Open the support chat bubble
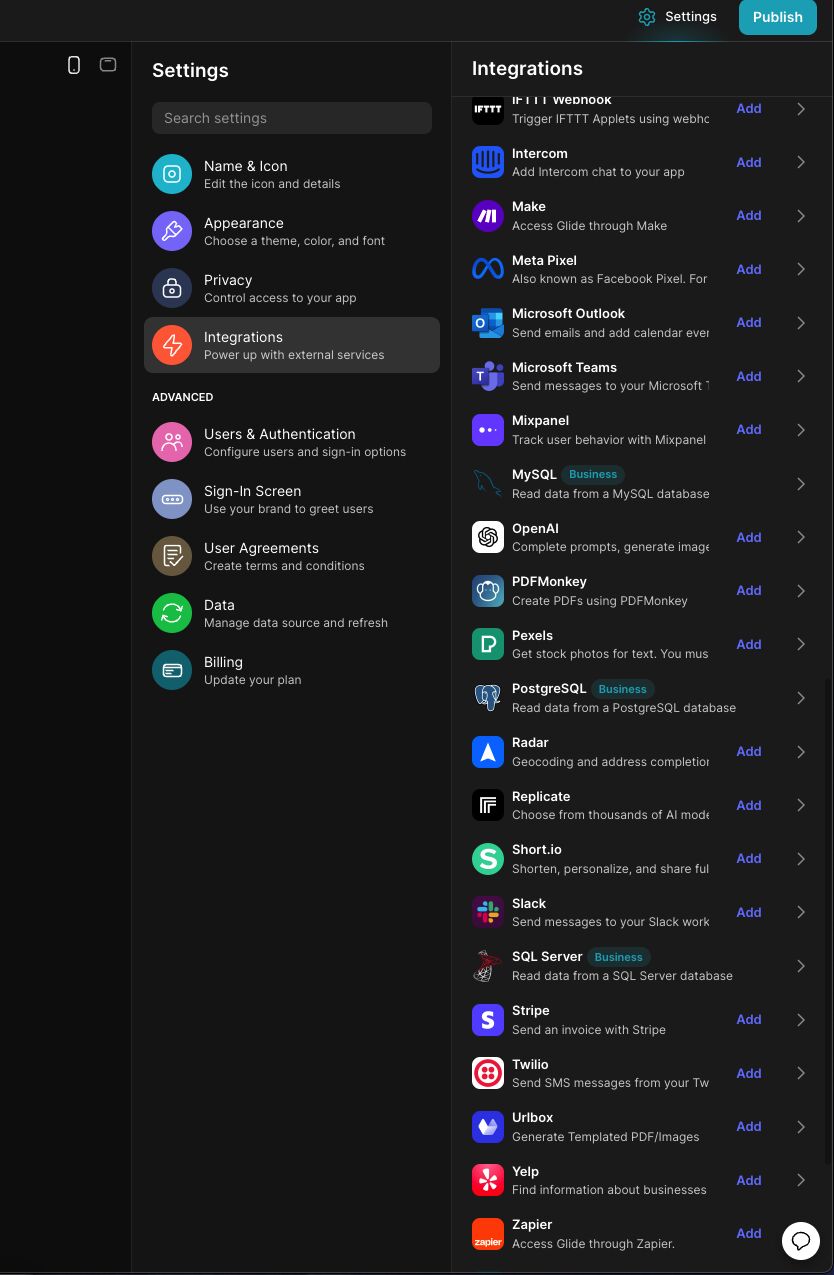 [801, 1241]
